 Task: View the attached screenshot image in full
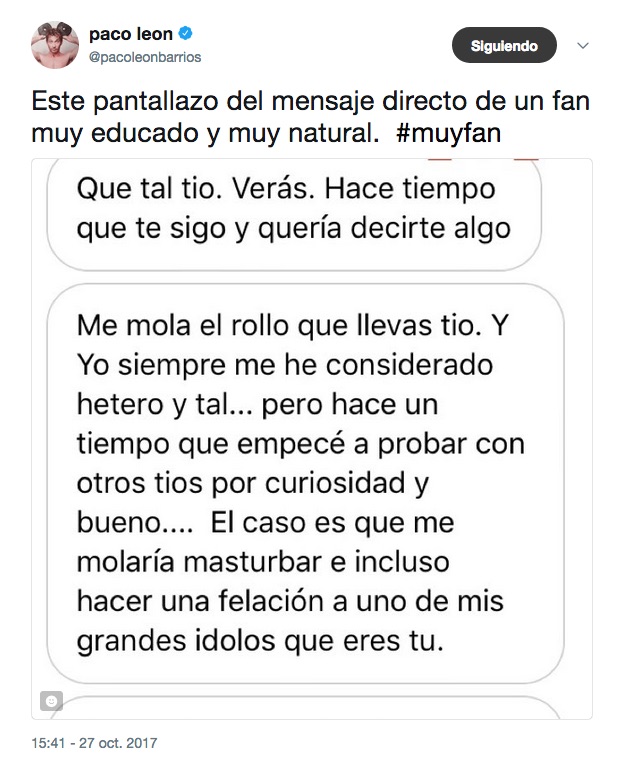312,438
